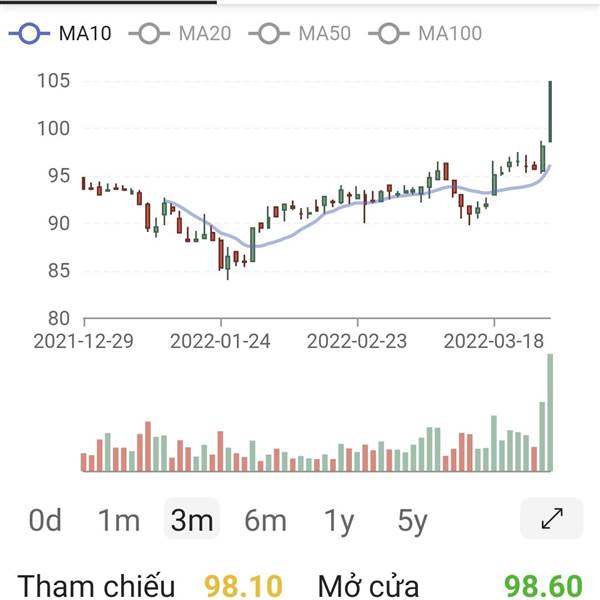This screenshot has height=600, width=600.
Task: Toggle the MA10 moving average line
Action: (x=60, y=33)
